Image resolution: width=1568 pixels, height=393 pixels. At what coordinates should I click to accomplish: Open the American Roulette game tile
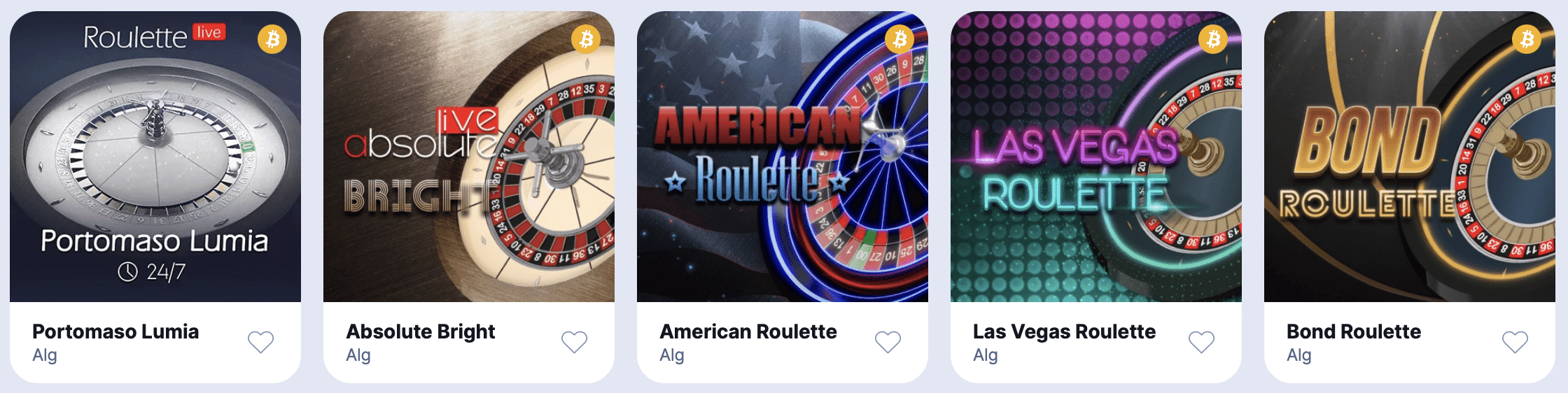point(783,157)
